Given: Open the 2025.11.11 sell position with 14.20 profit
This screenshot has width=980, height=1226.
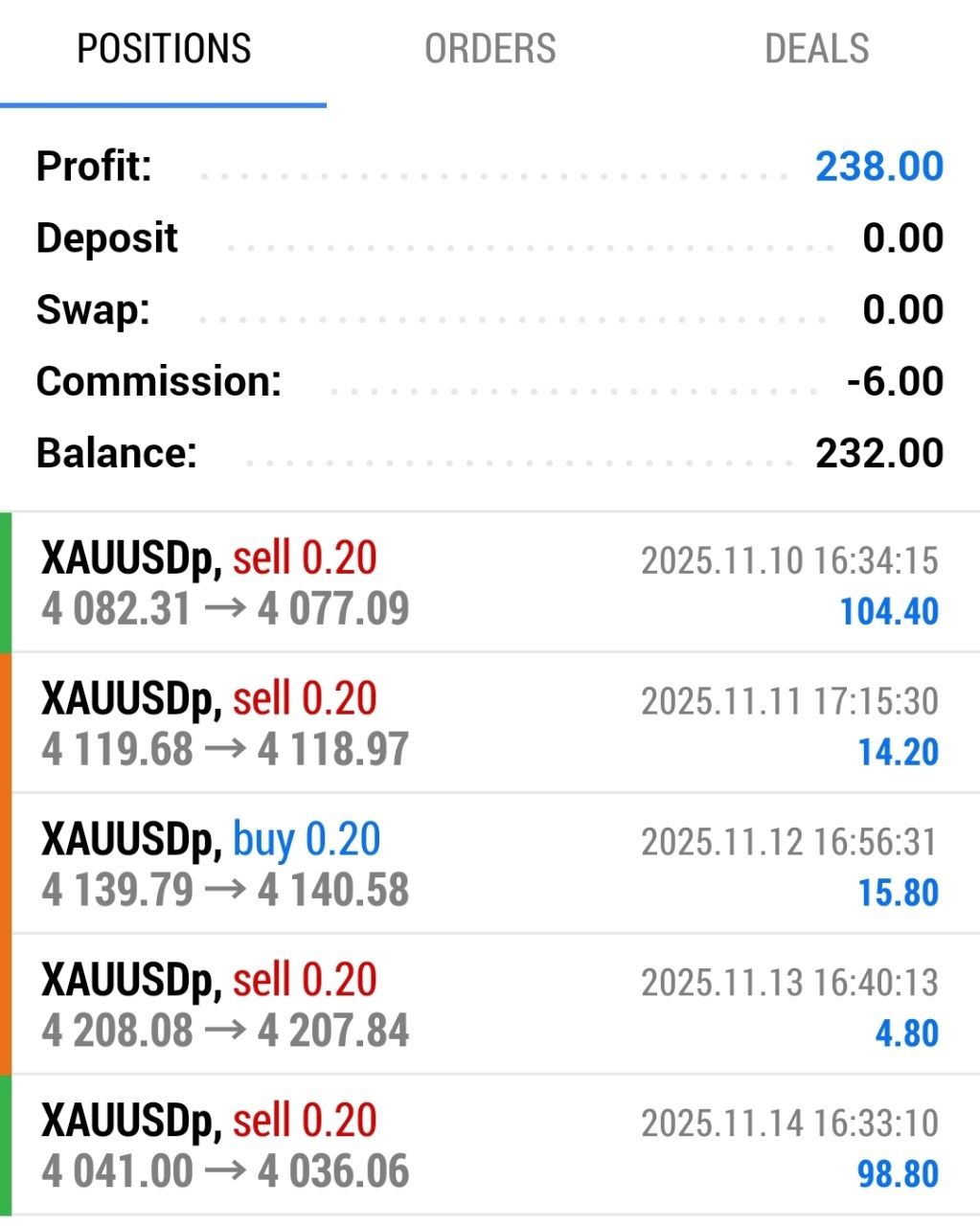Looking at the screenshot, I should (x=490, y=724).
